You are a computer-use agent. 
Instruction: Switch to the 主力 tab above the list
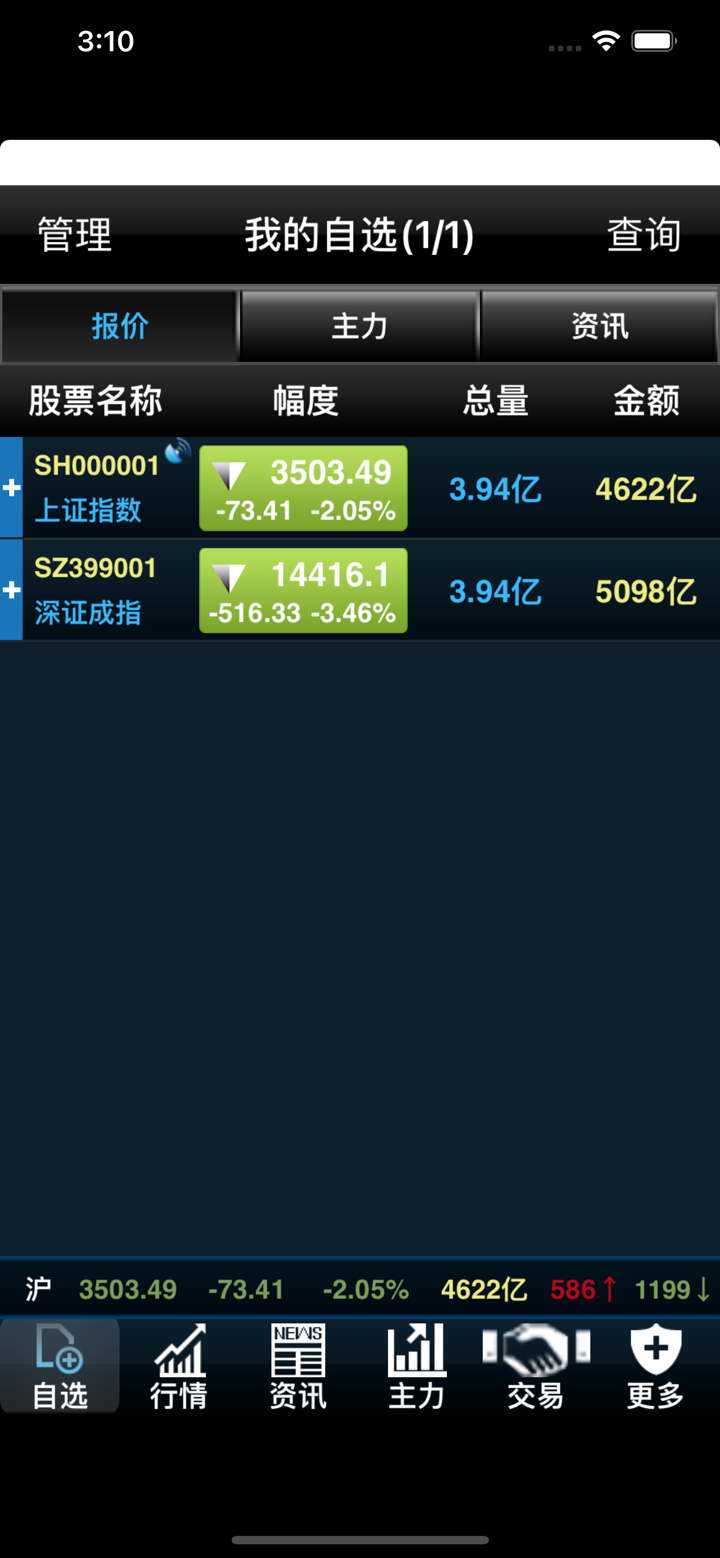359,326
